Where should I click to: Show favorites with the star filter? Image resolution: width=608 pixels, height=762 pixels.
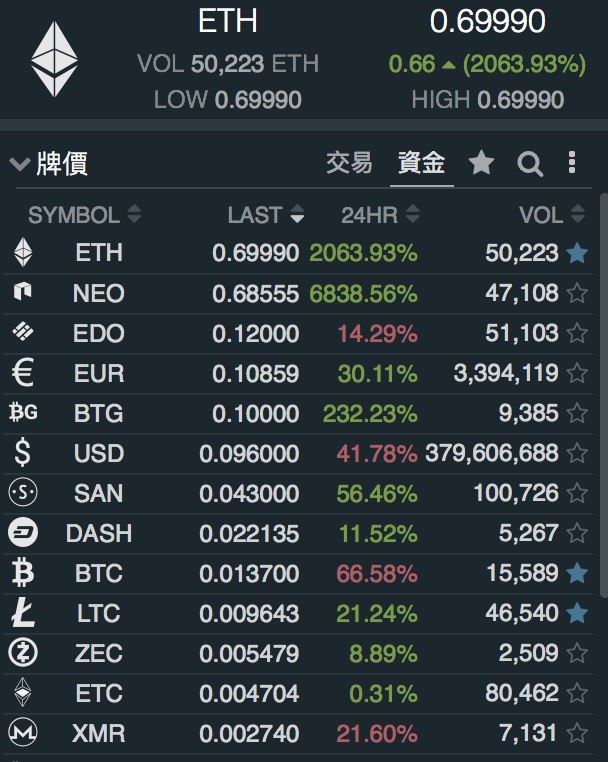pos(481,163)
